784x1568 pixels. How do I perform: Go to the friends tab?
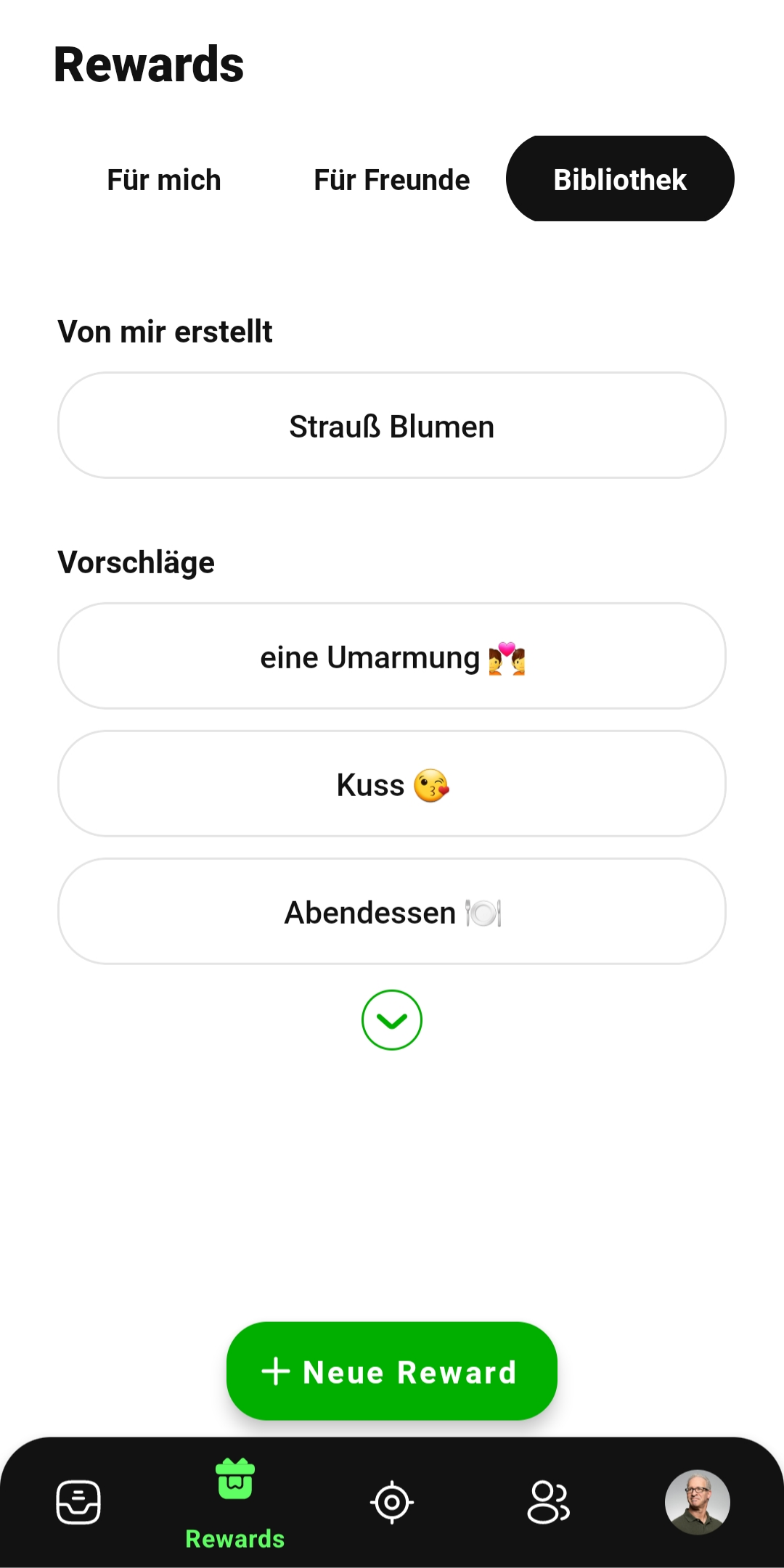point(548,1502)
